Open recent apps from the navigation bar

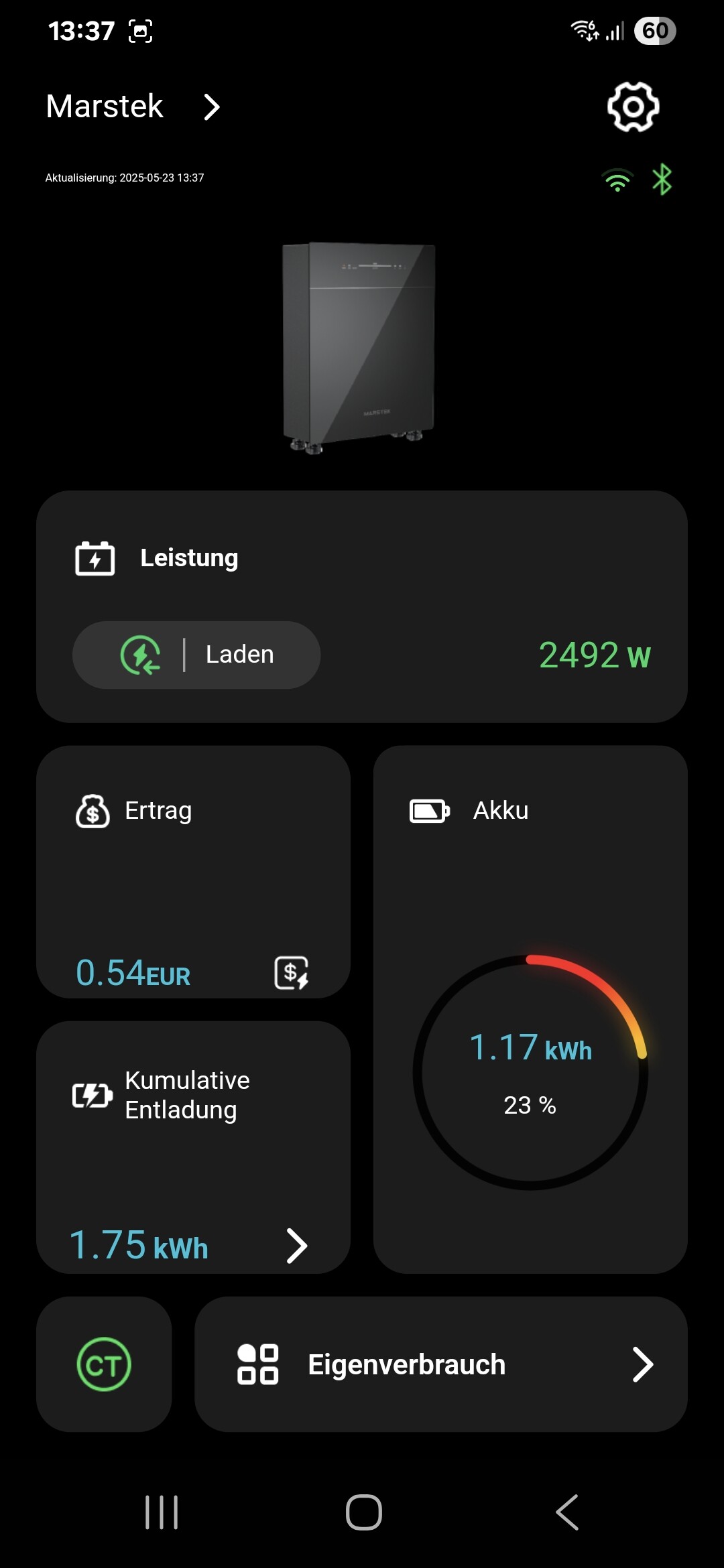pos(162,1512)
